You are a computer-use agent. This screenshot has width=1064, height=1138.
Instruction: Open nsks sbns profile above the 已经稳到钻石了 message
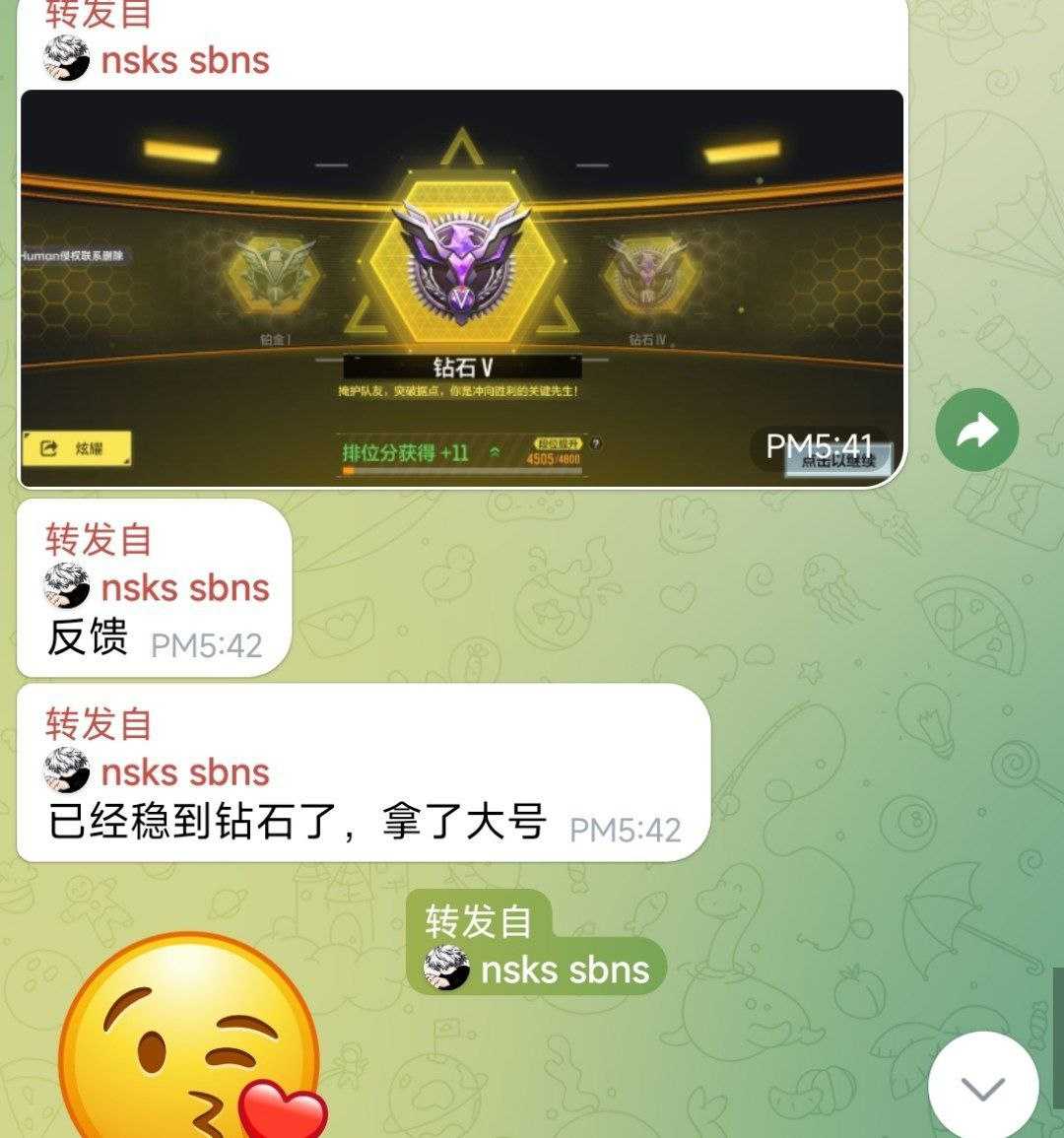[x=184, y=772]
